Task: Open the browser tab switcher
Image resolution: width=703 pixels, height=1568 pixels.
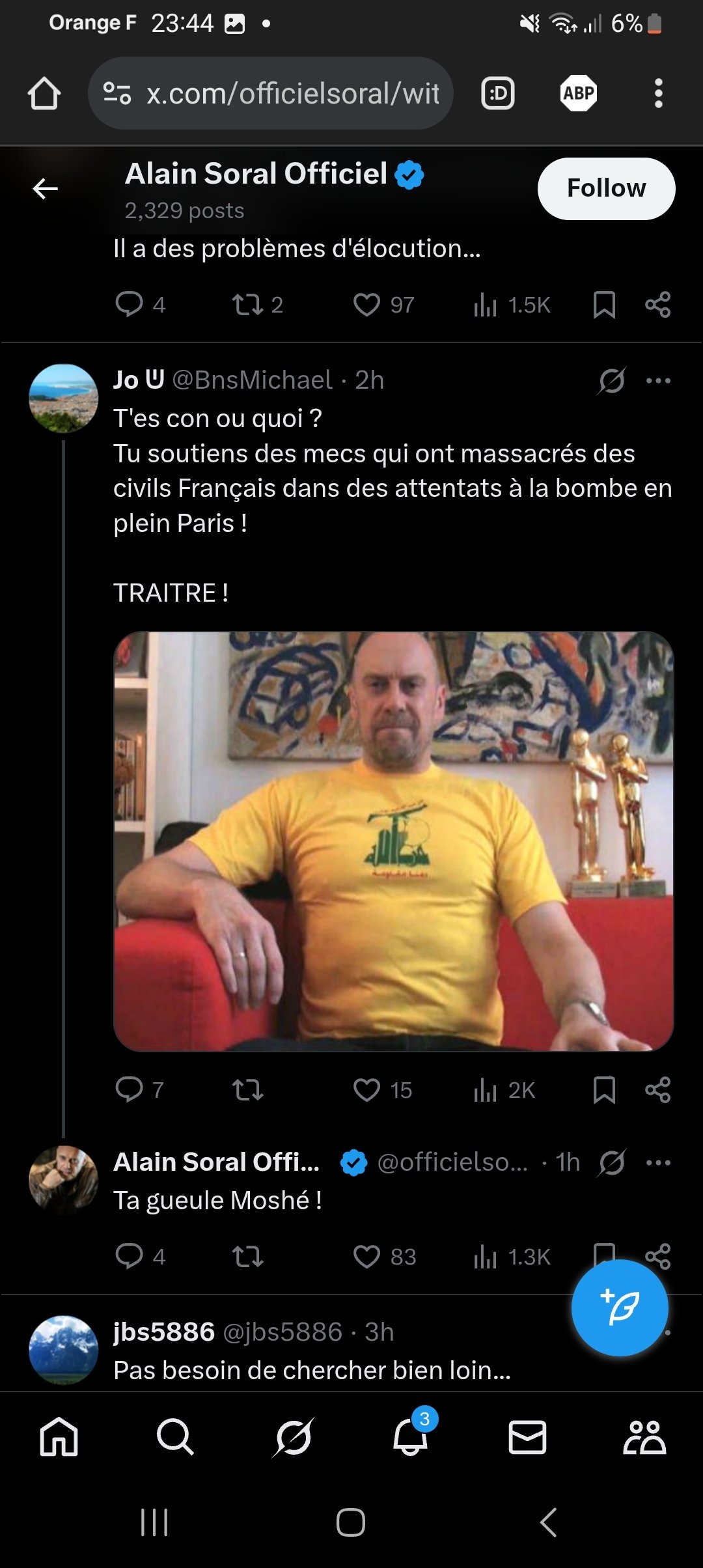Action: pos(498,93)
